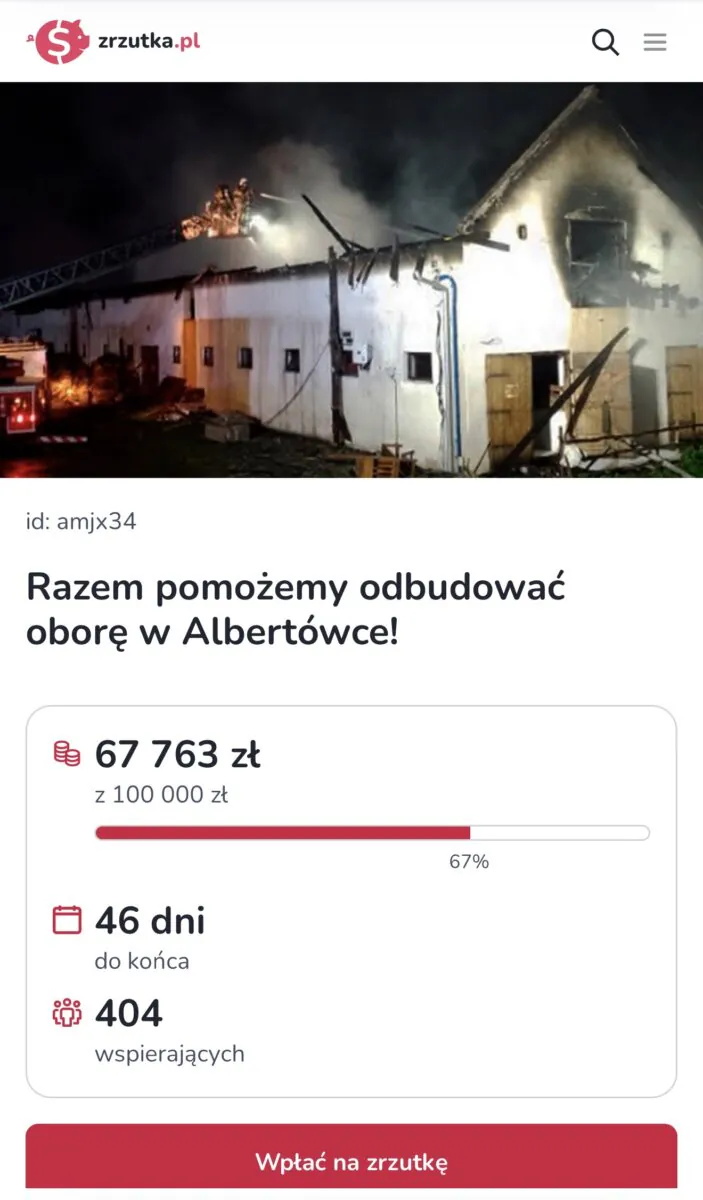Tap the Wpłać na zrzutkę button
The width and height of the screenshot is (703, 1200).
coord(351,1161)
